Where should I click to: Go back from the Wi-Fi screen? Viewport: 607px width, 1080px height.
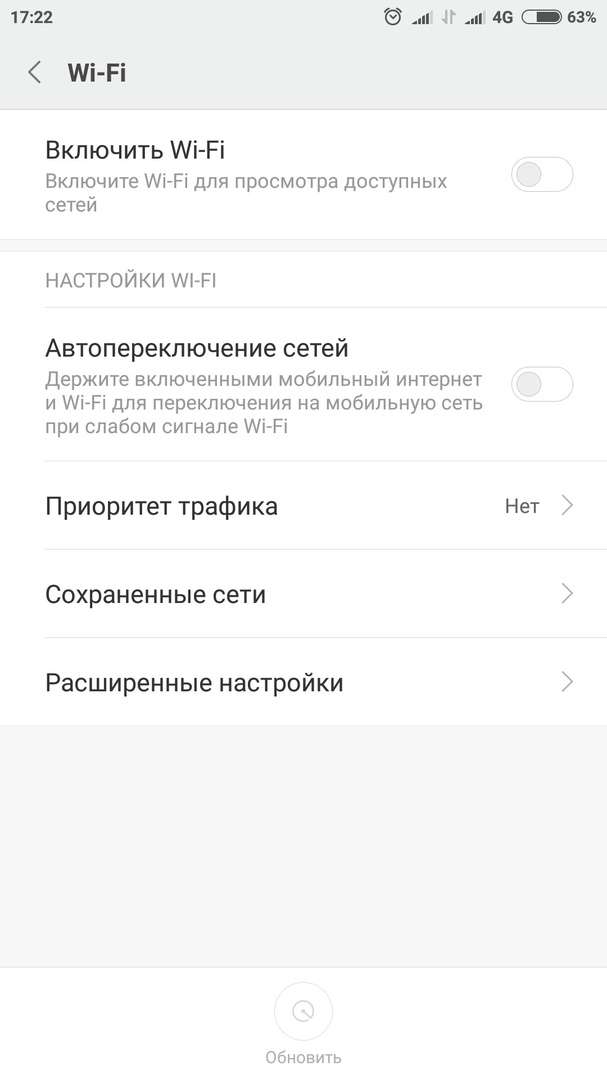[x=34, y=72]
